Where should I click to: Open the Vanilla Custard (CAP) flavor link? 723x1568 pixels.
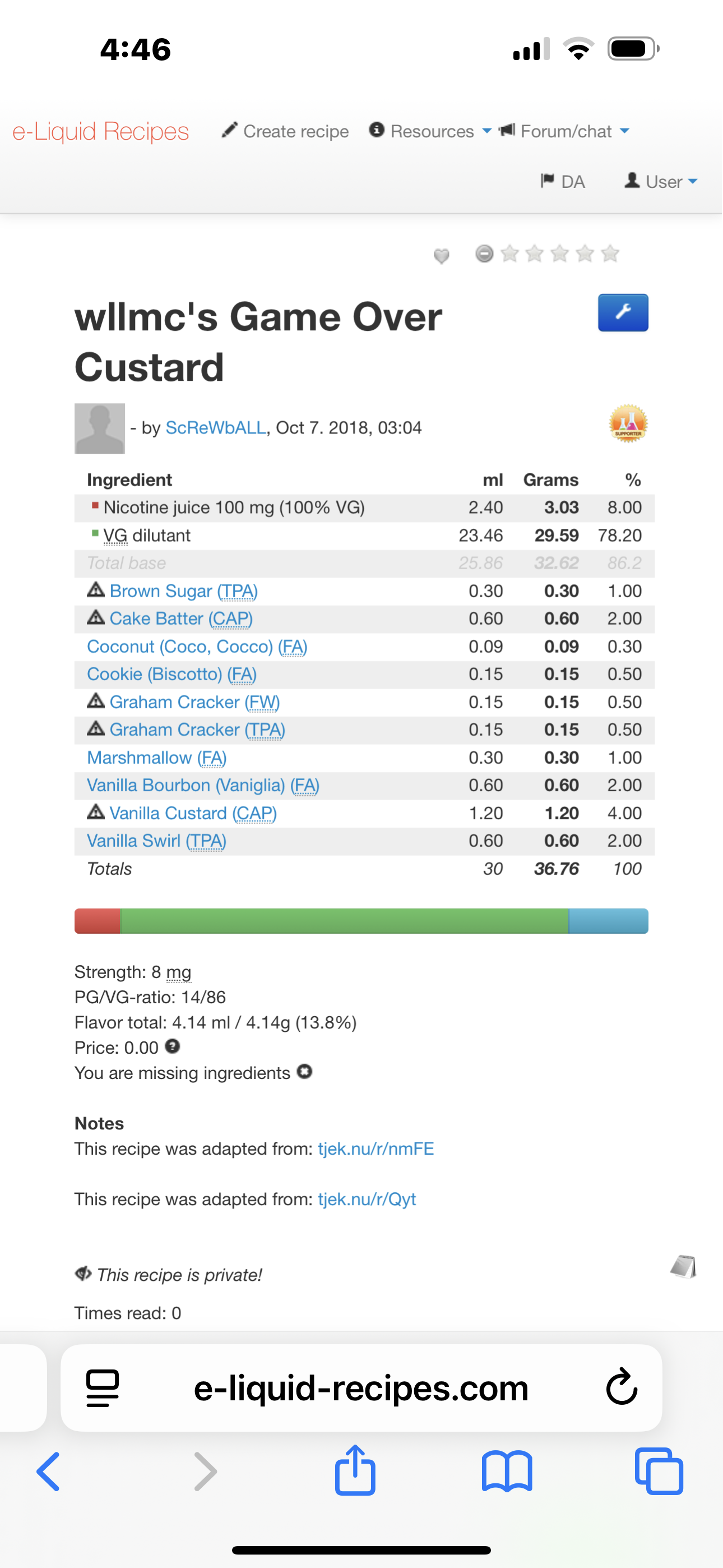click(193, 813)
